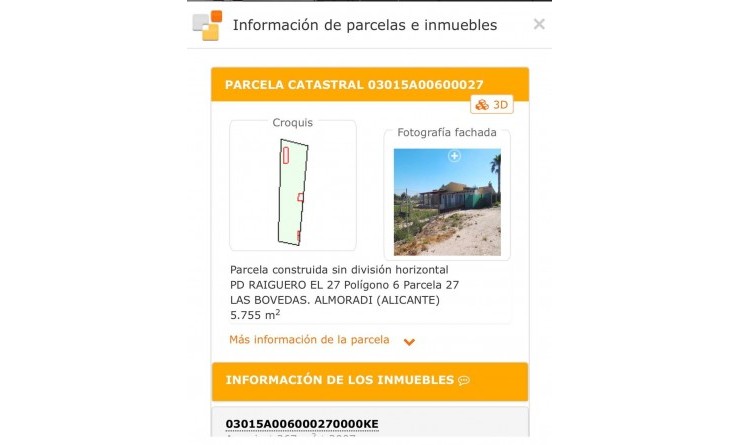
Task: Close the parcel information dialog
Action: click(539, 24)
